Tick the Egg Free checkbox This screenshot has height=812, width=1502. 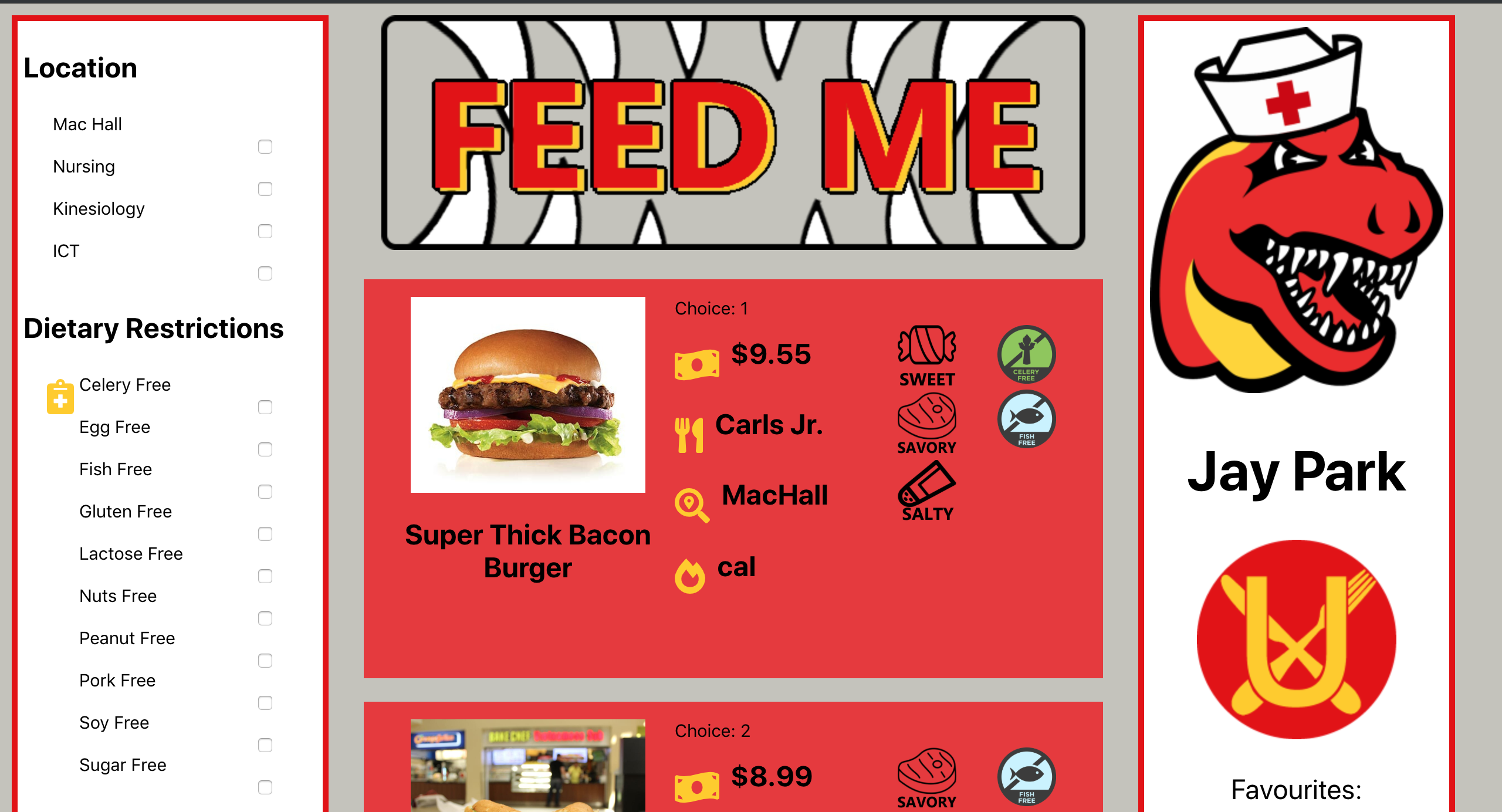pos(265,449)
